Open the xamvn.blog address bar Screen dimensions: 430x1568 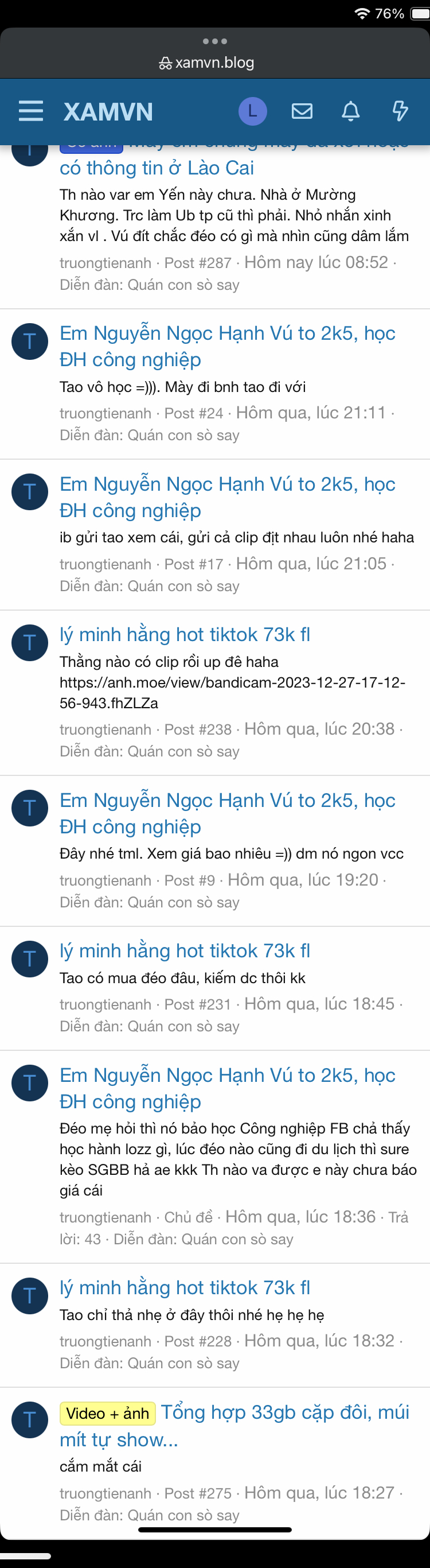tap(207, 63)
